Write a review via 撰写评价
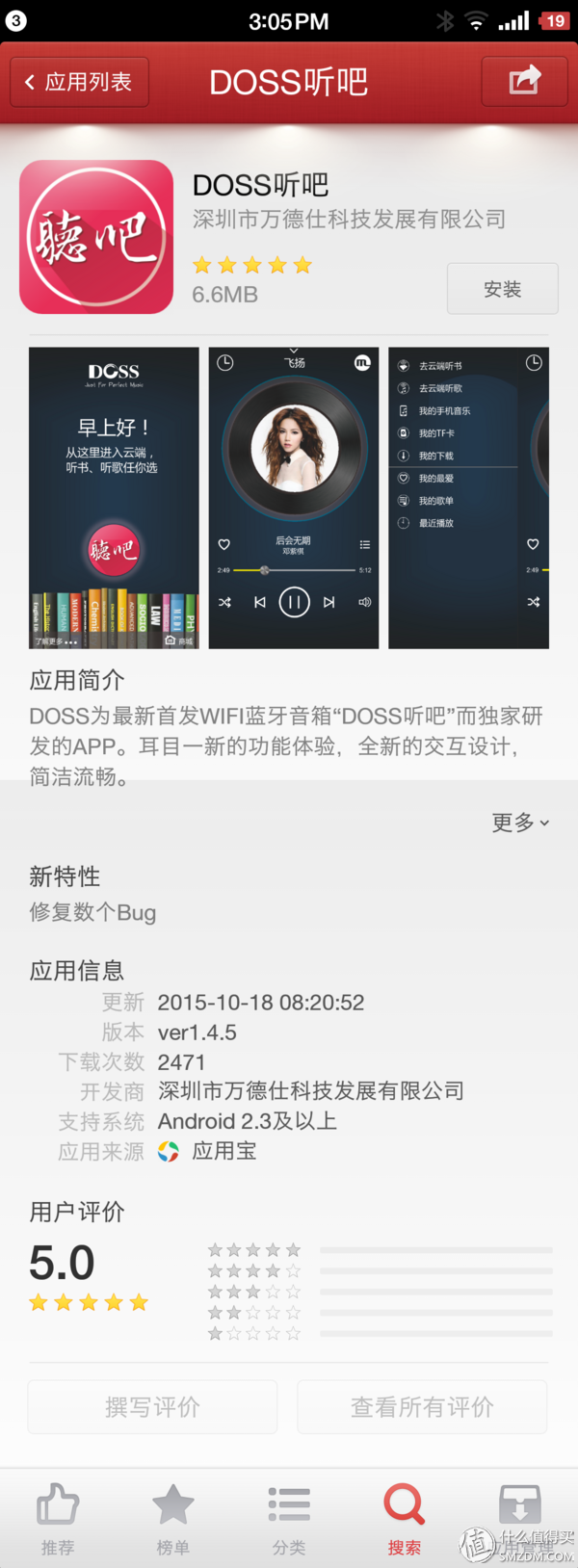 pos(152,1407)
